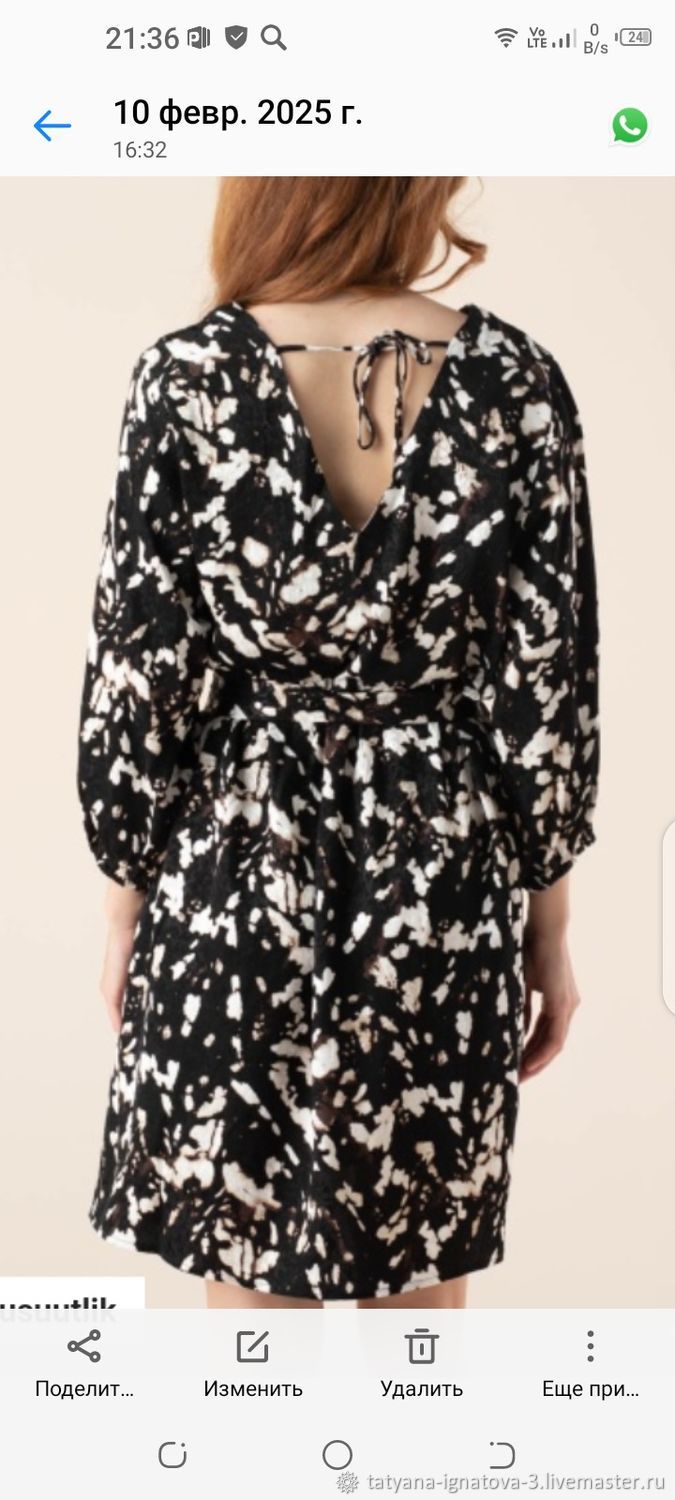This screenshot has width=675, height=1500.
Task: Go back using the blue arrow
Action: tap(52, 126)
